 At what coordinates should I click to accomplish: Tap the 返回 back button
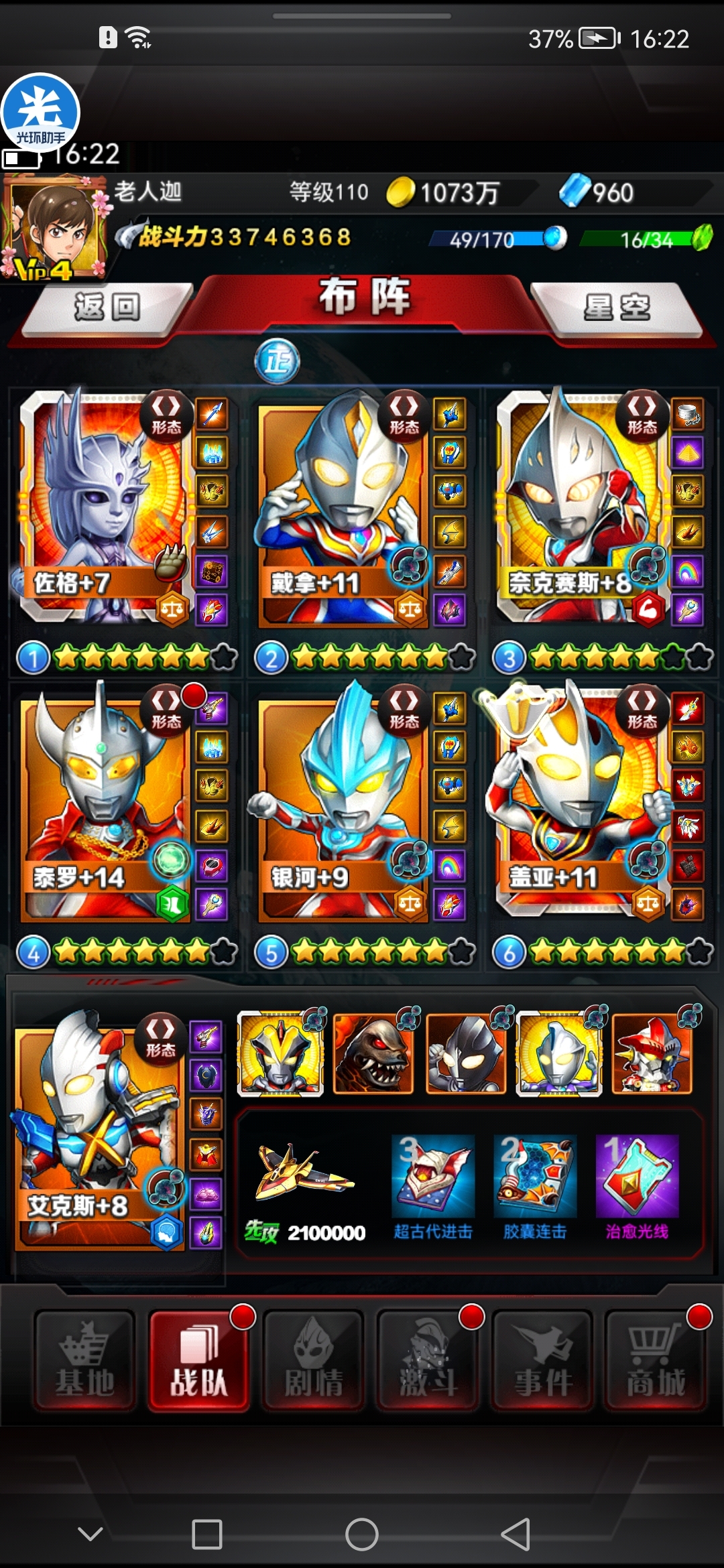point(107,308)
